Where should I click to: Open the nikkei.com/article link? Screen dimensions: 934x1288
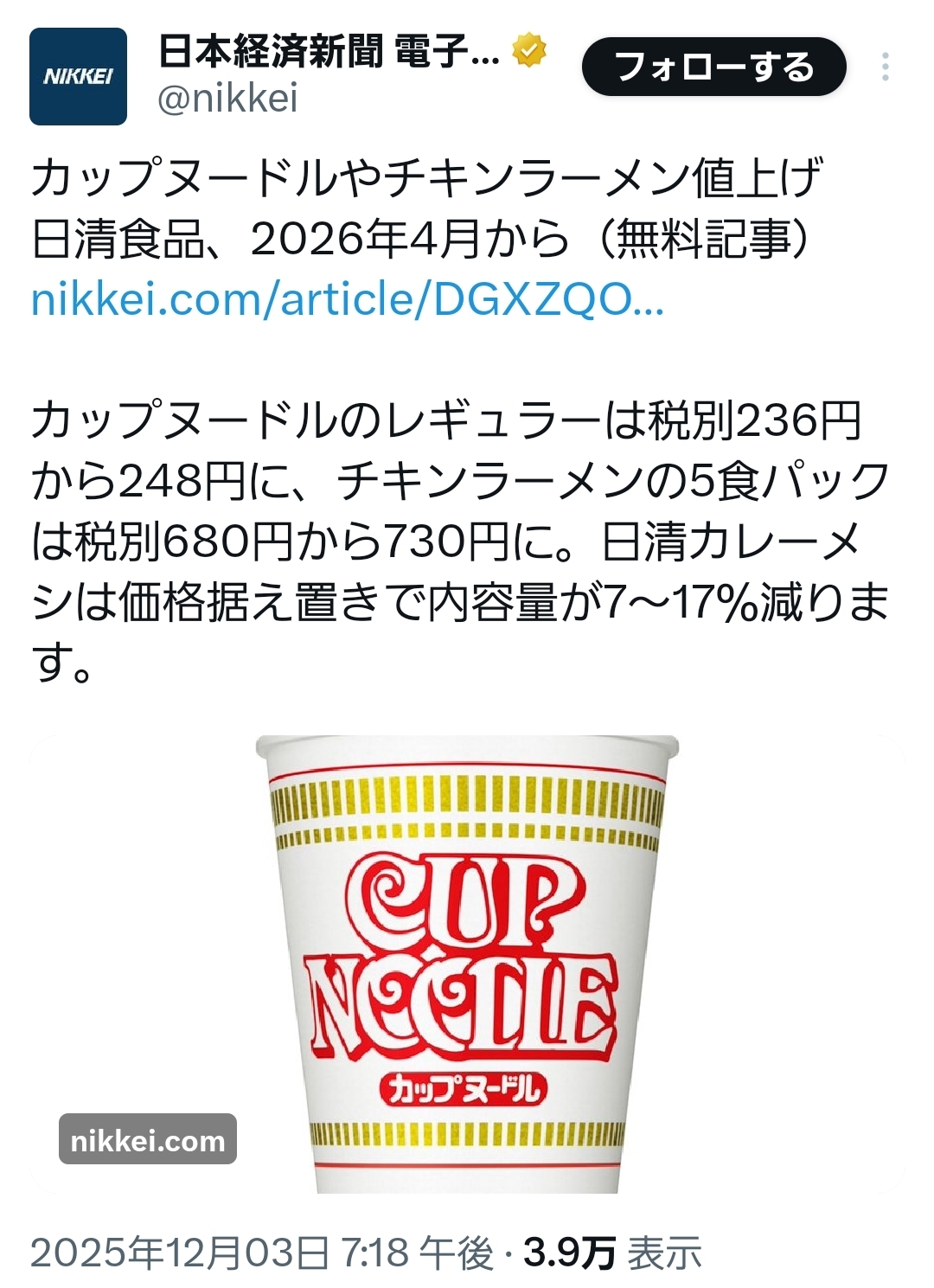tap(347, 300)
